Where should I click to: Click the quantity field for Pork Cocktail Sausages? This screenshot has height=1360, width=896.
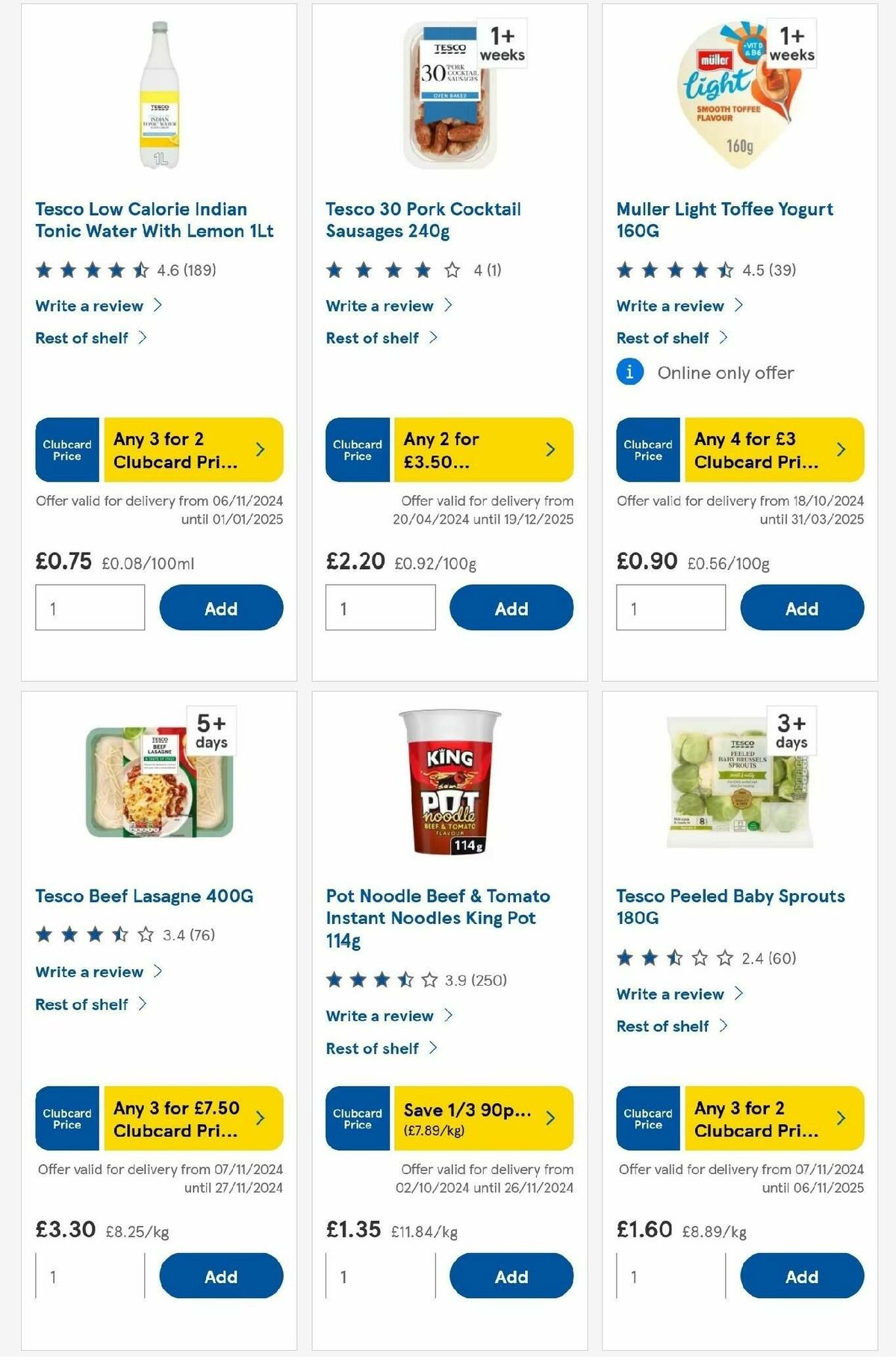pyautogui.click(x=381, y=607)
